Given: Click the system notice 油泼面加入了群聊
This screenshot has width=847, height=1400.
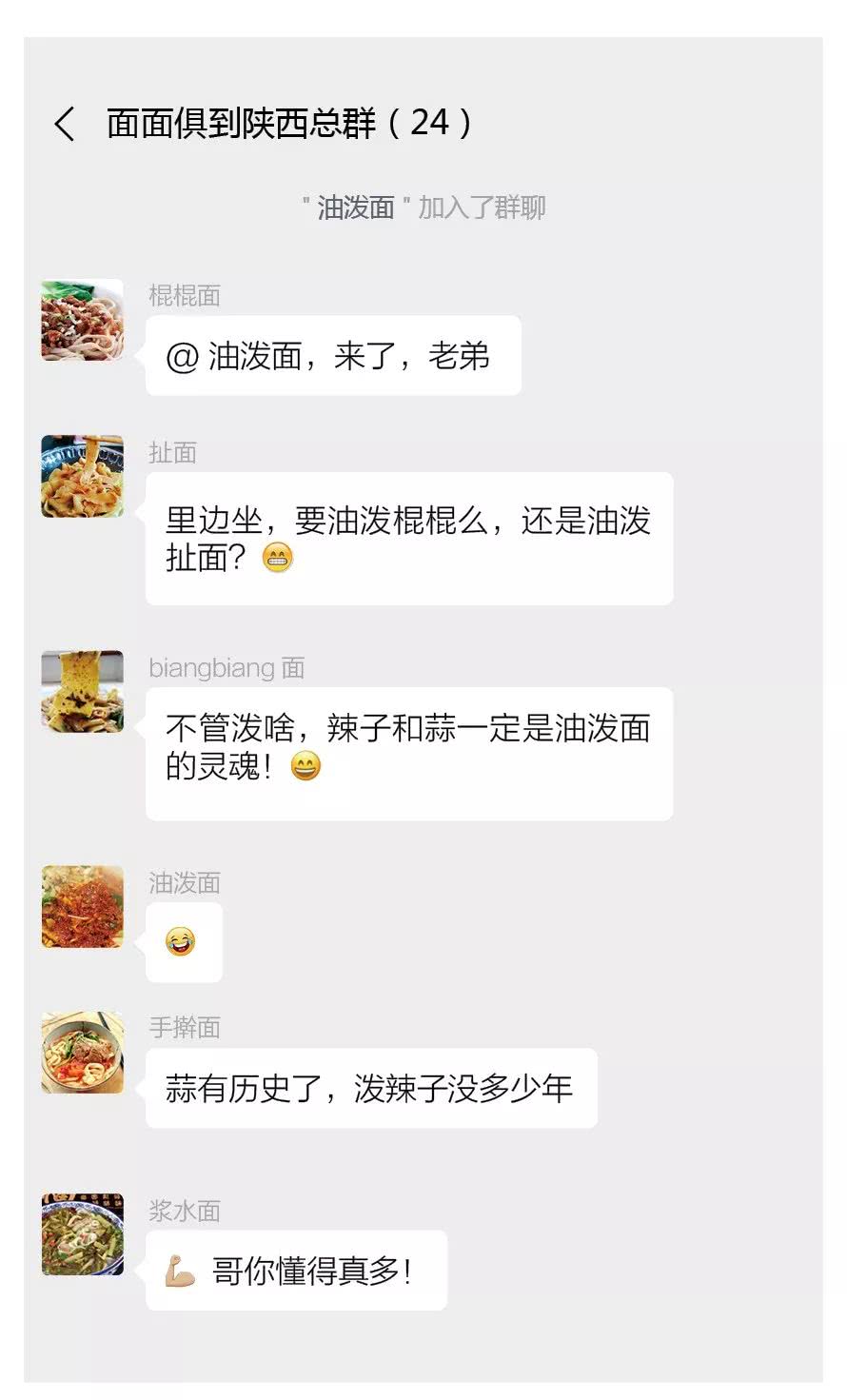Looking at the screenshot, I should pos(423,207).
